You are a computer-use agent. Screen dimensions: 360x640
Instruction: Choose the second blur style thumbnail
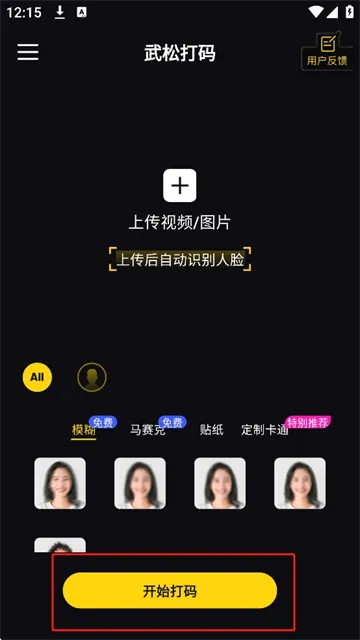click(140, 483)
